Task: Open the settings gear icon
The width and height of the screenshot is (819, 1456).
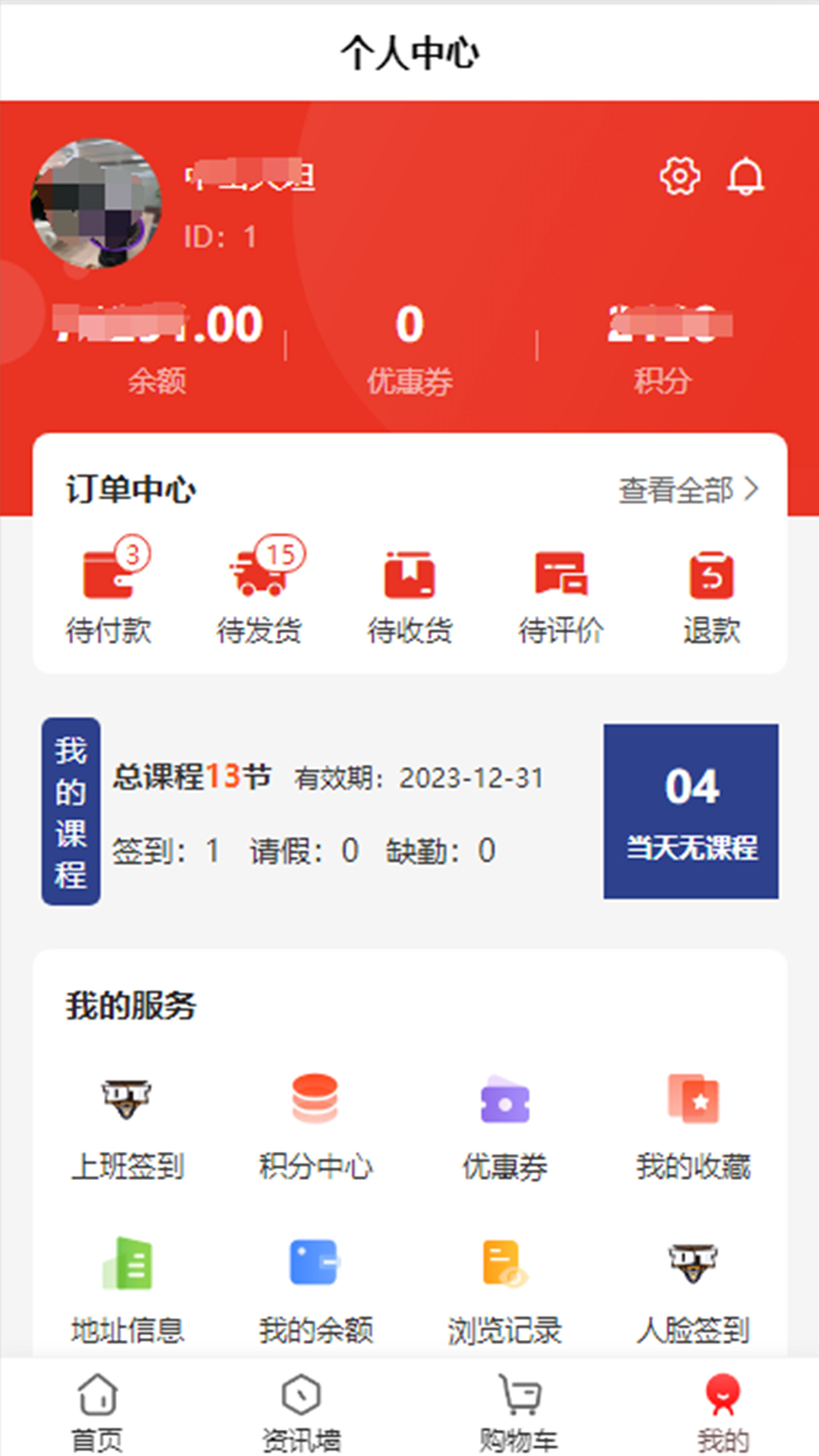Action: (679, 177)
